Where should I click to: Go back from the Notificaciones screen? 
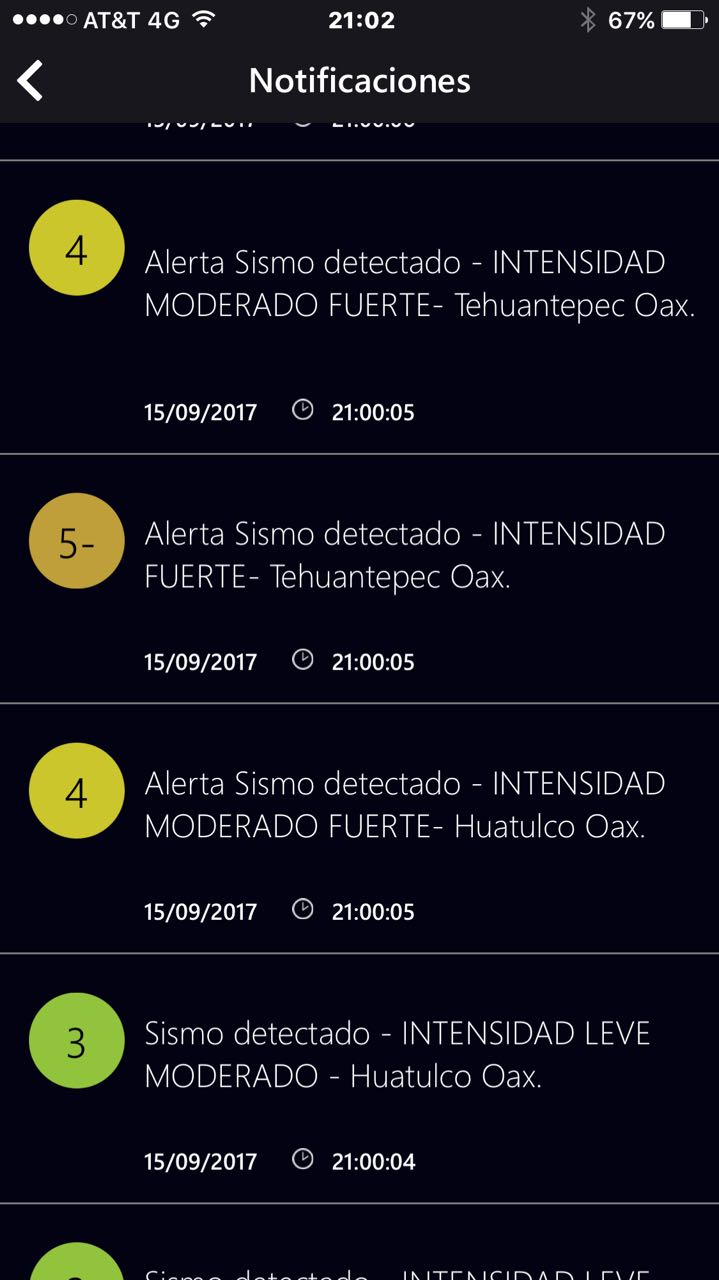click(x=31, y=81)
